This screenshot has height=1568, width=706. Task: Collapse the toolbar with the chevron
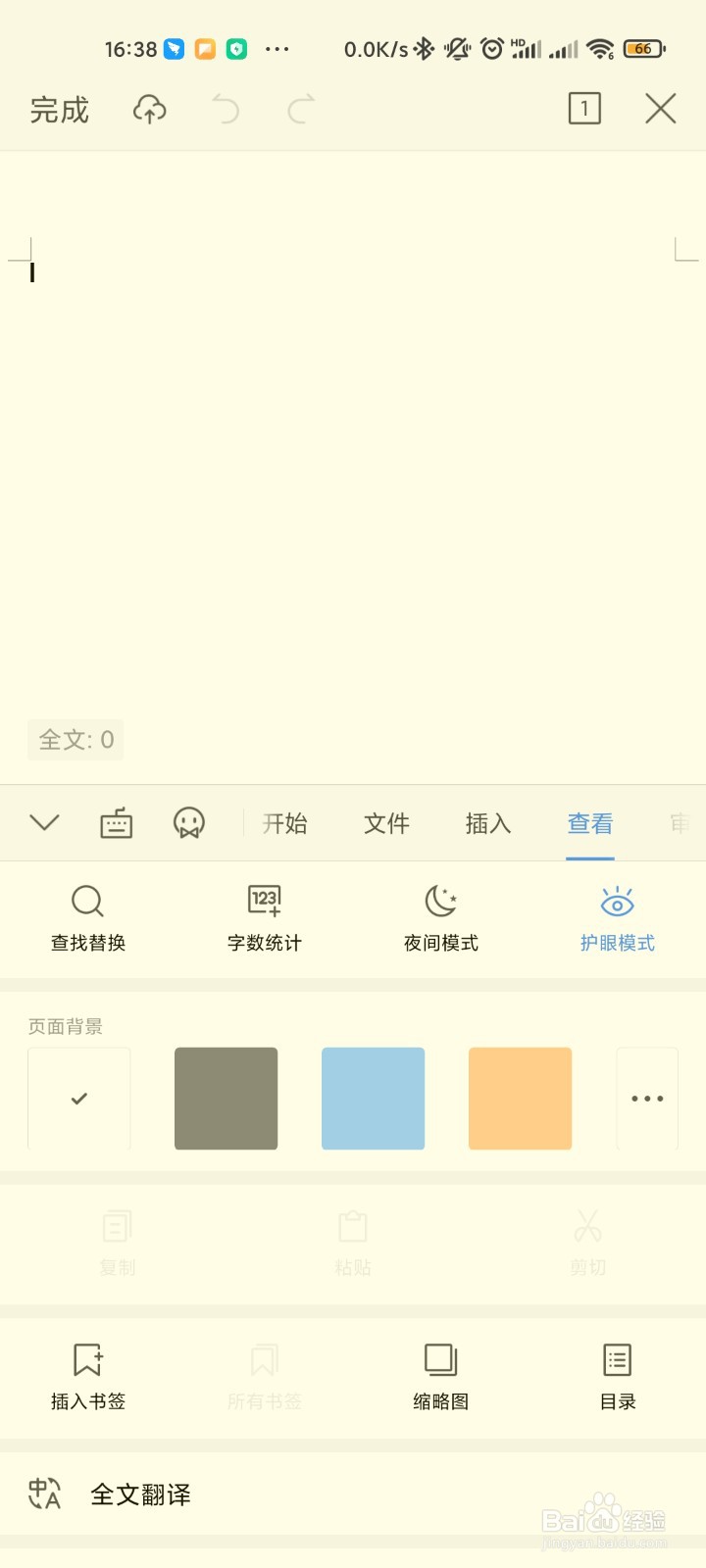pos(43,822)
